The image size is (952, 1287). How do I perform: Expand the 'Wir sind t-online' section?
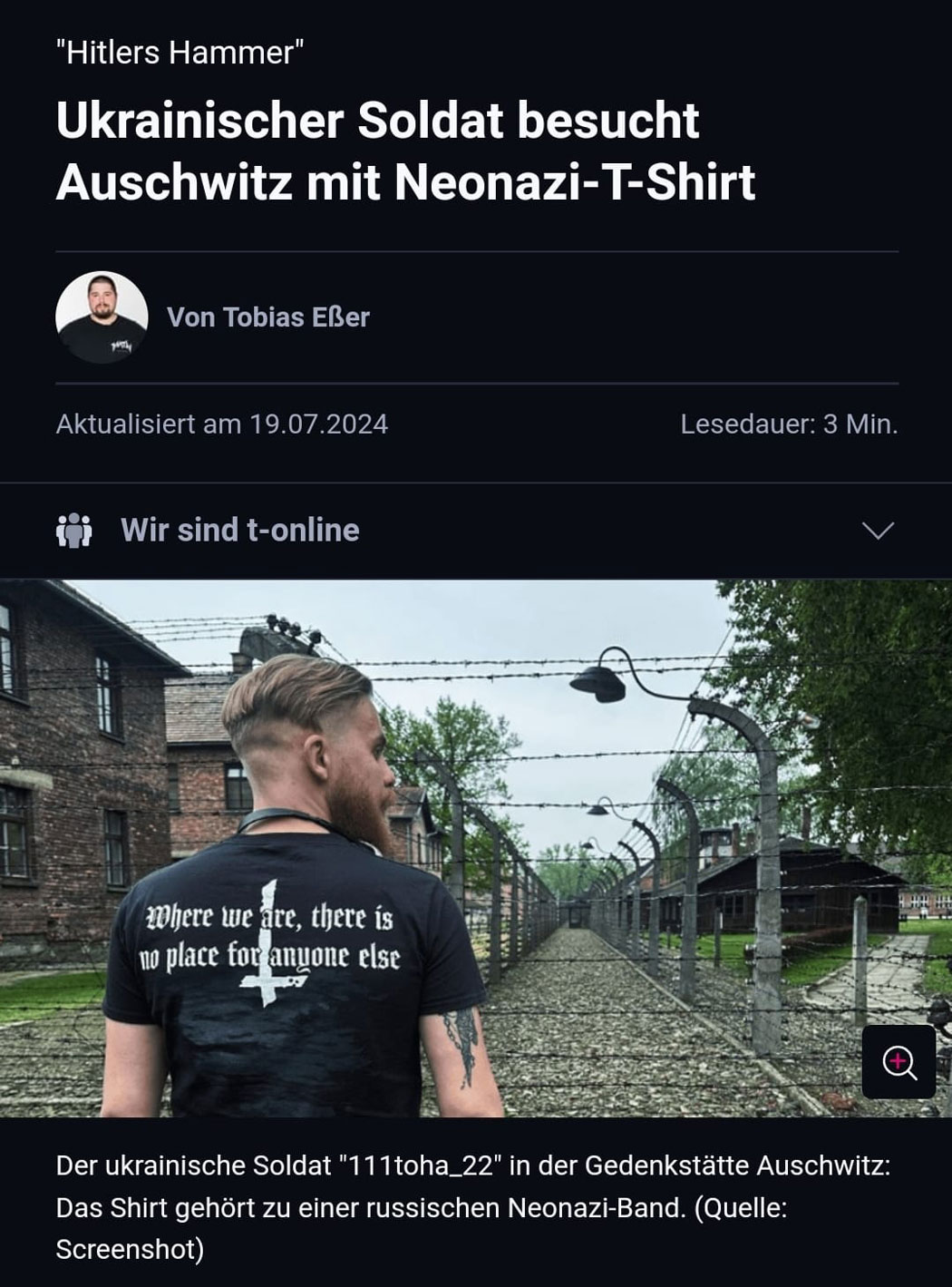pos(877,531)
